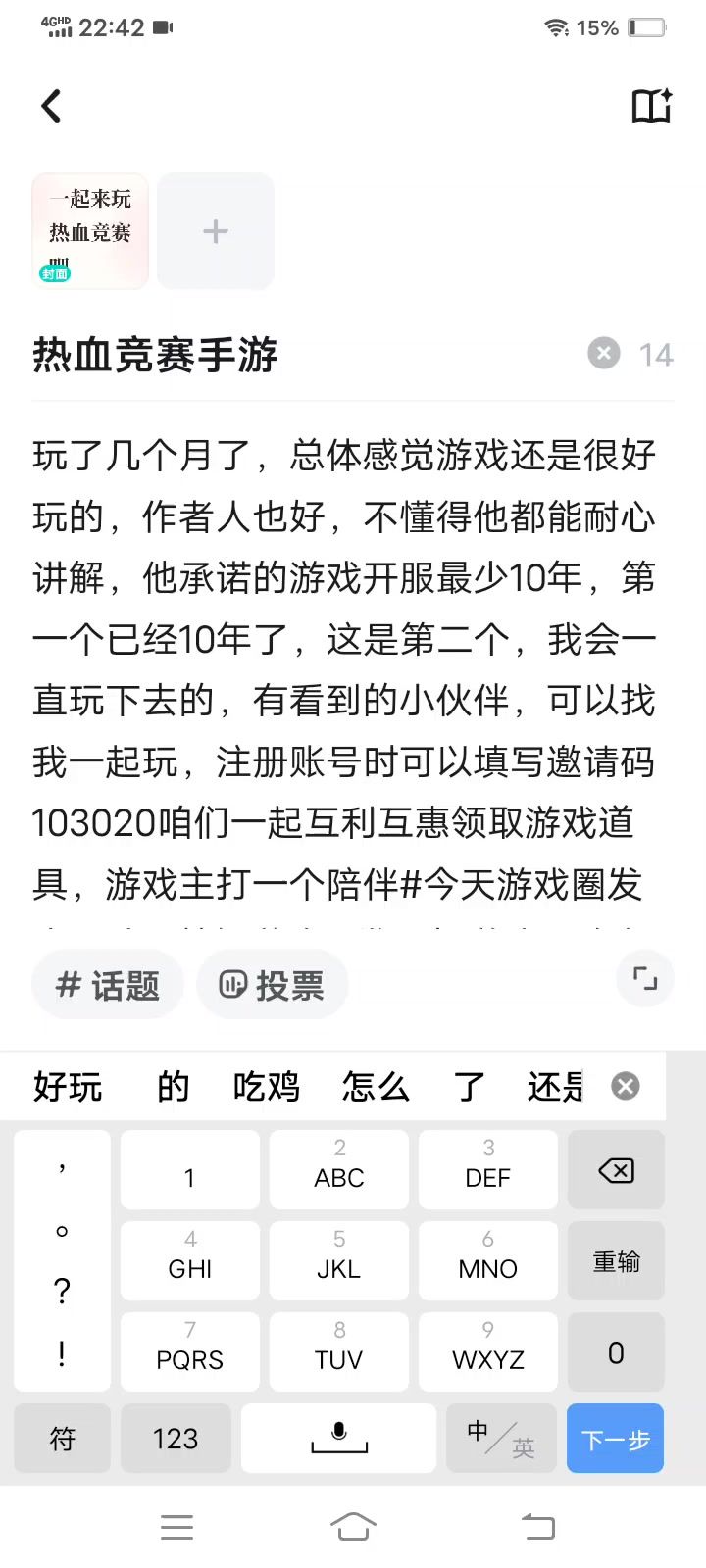Clear the title 热血竞赛手游

[604, 353]
